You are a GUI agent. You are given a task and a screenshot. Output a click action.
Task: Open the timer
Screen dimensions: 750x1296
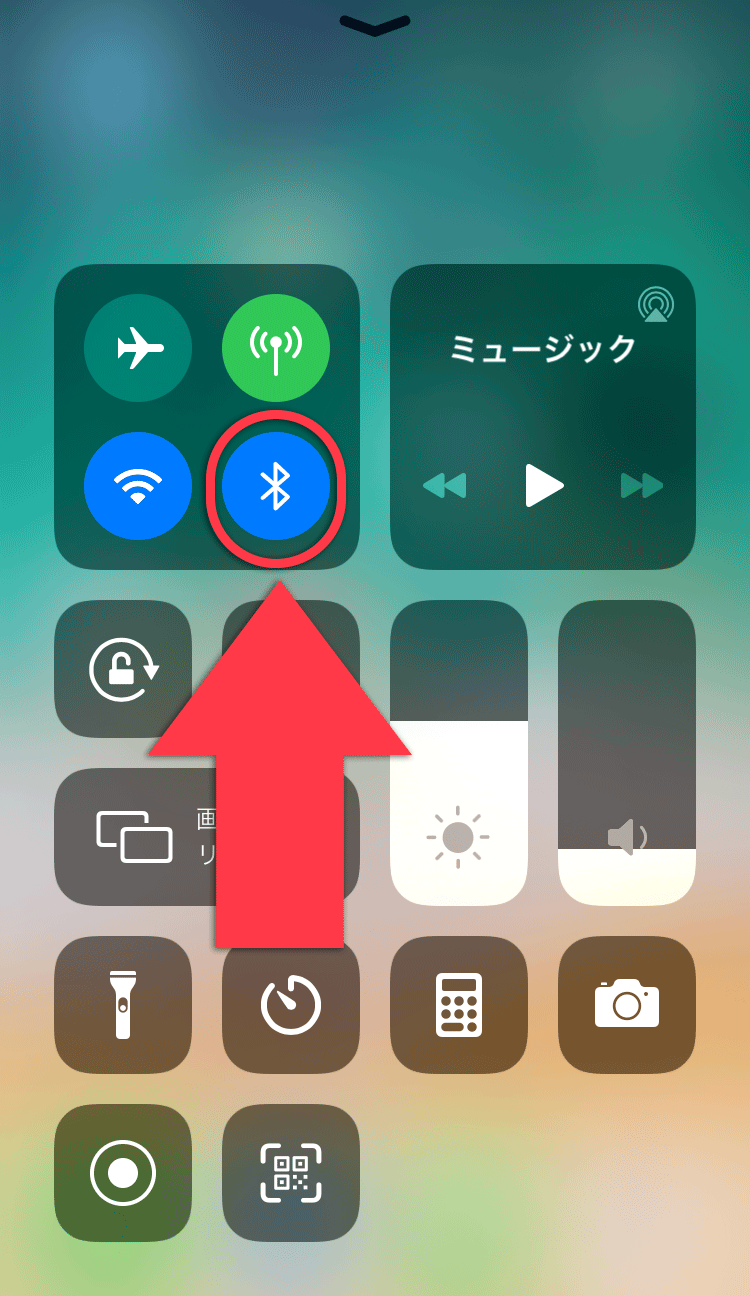[291, 1004]
